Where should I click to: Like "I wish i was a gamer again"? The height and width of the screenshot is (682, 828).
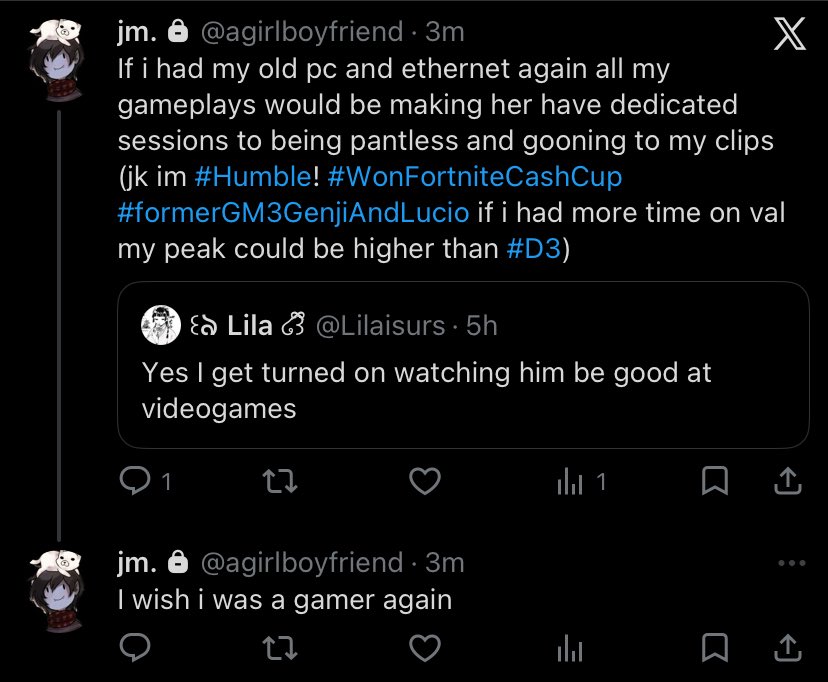pos(425,650)
